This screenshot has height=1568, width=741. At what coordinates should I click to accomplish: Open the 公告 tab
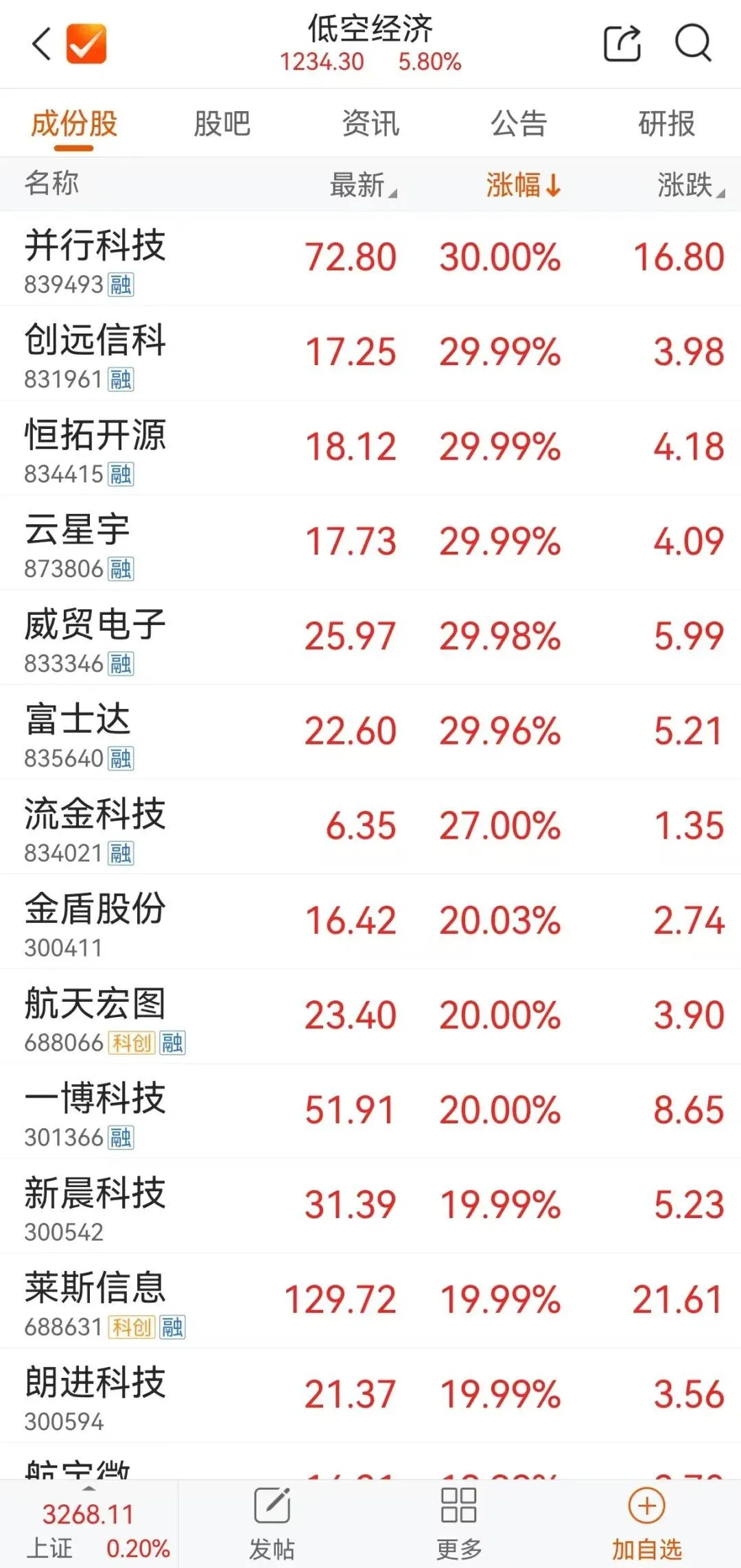pyautogui.click(x=519, y=124)
